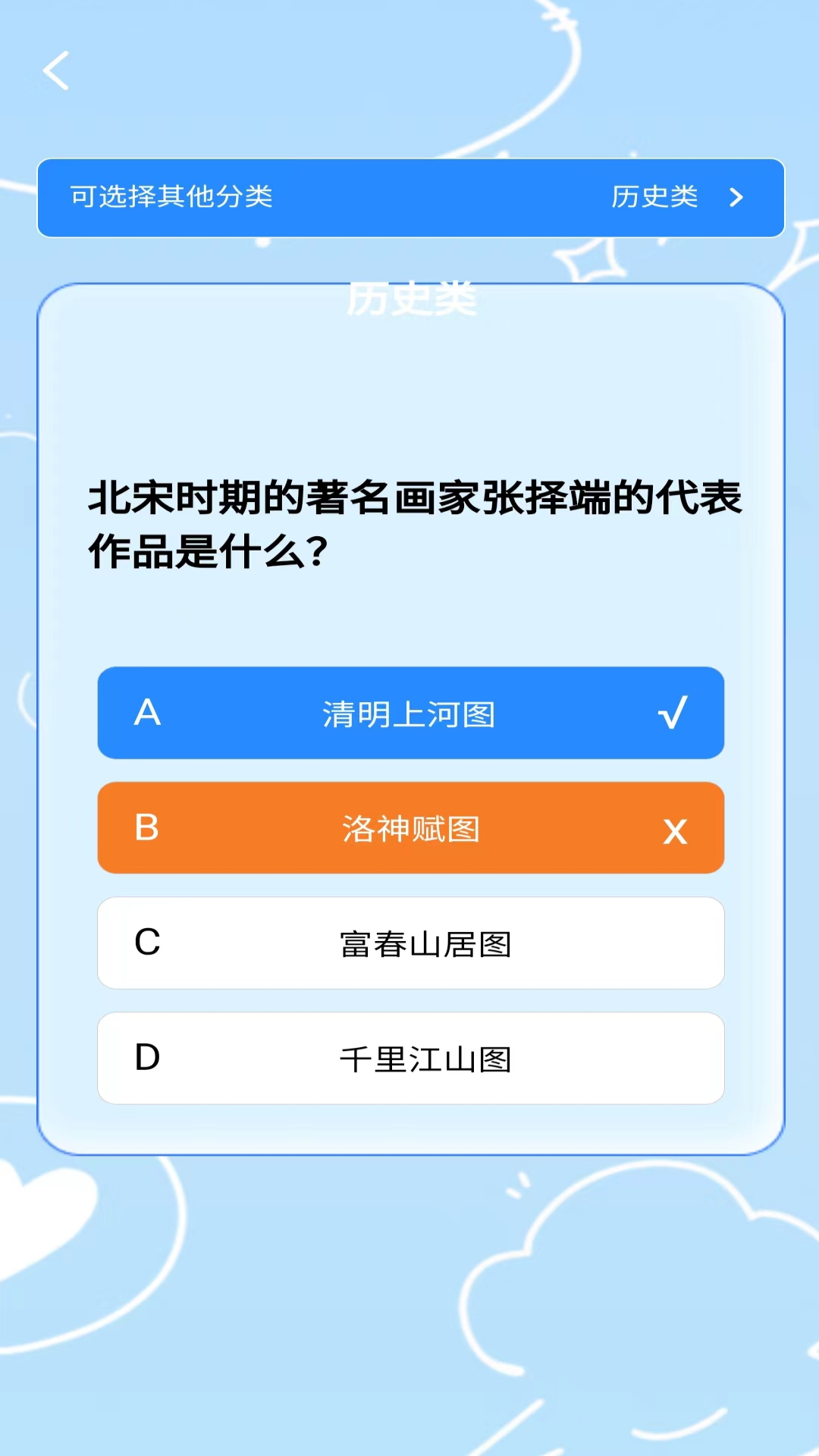Click the 可选择其他分类 text
Viewport: 819px width, 1456px height.
(x=171, y=199)
